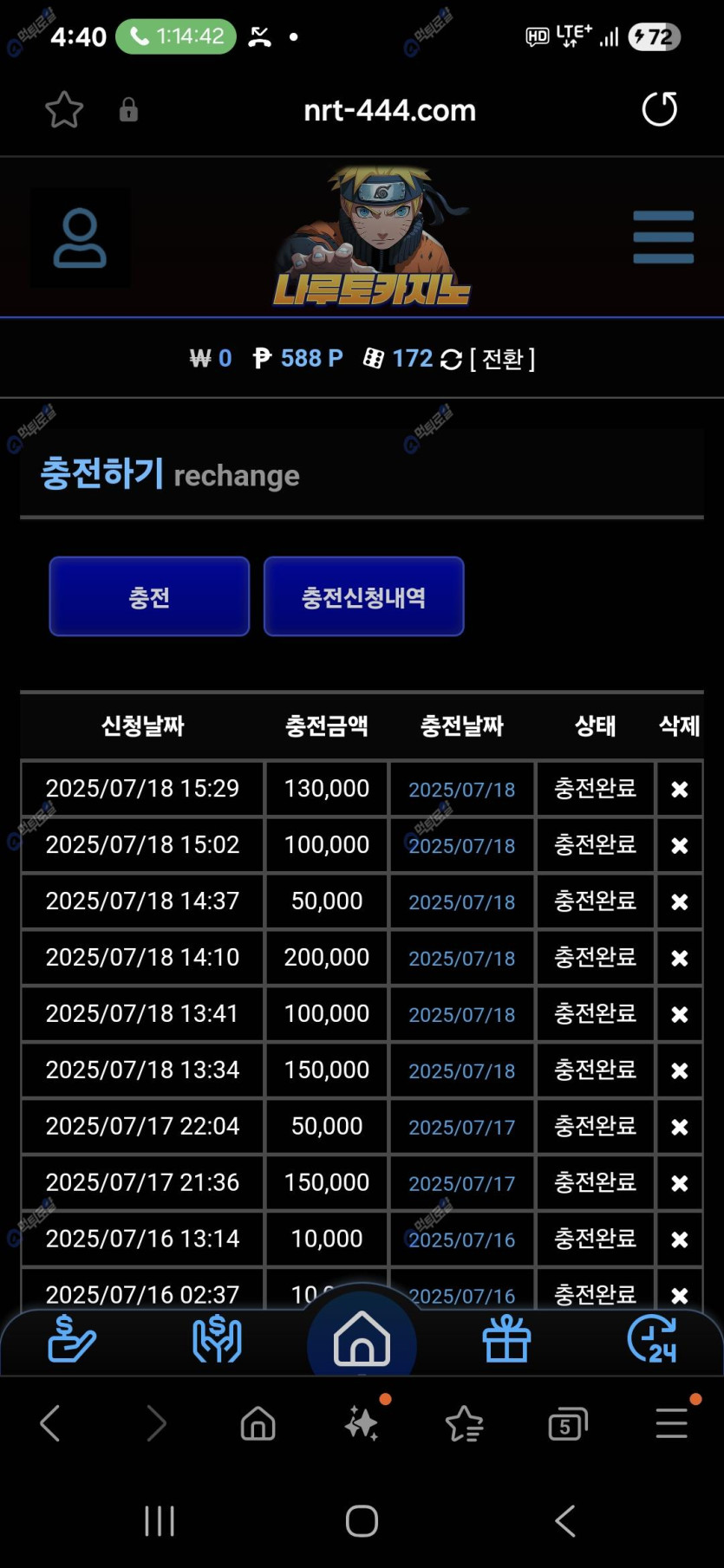Delete the 2025/07/18 15:29 record
This screenshot has height=1568, width=724.
click(x=680, y=789)
